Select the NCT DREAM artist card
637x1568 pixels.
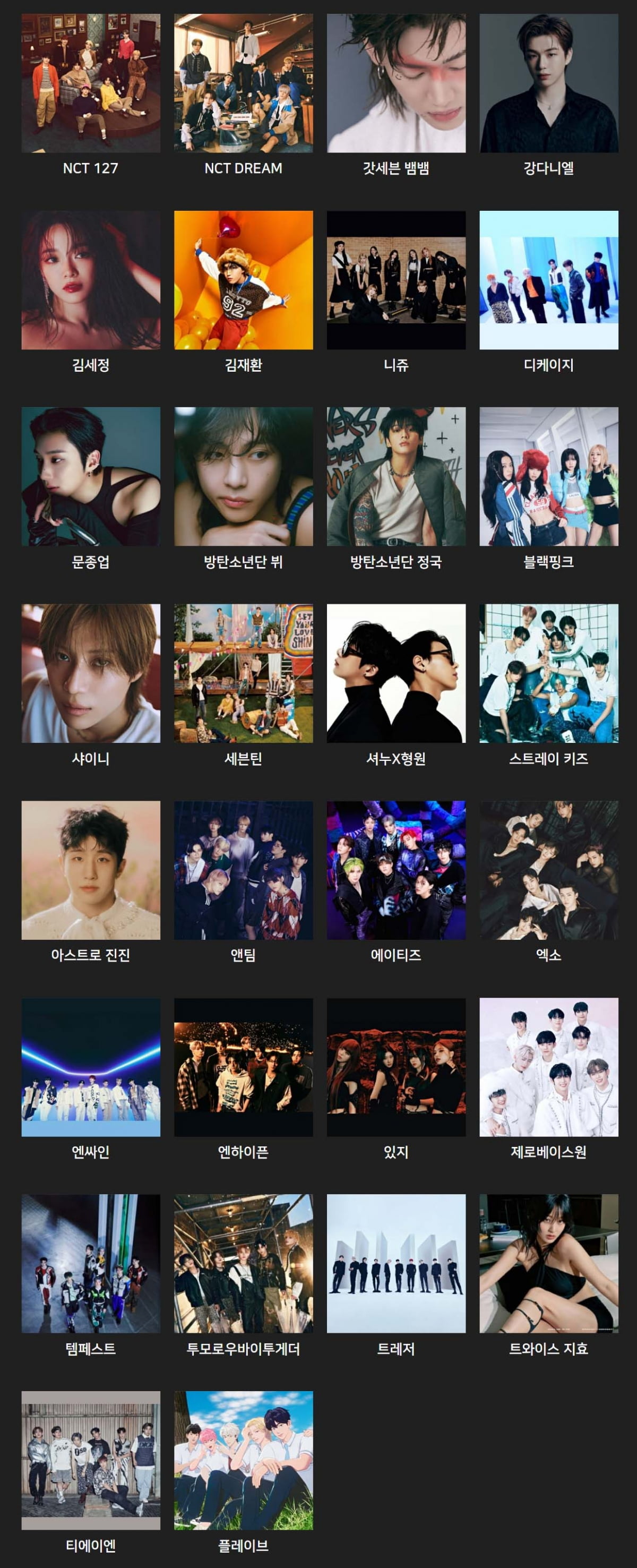[243, 83]
